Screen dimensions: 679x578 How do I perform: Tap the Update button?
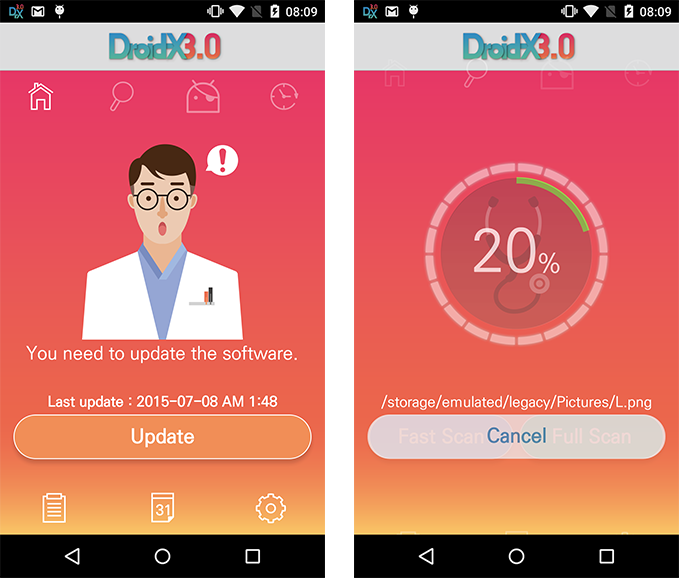tap(162, 437)
